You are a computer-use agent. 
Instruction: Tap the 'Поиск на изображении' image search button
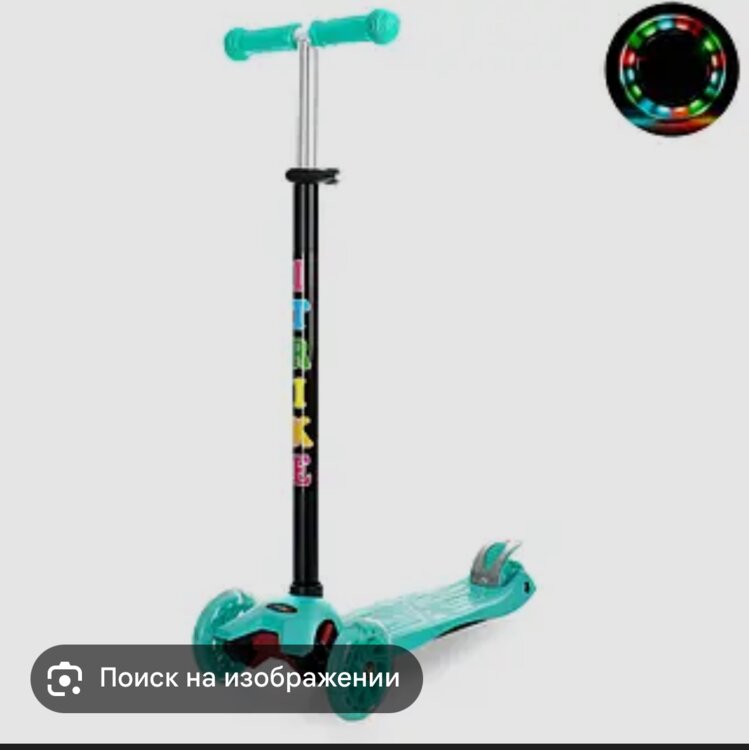point(226,679)
